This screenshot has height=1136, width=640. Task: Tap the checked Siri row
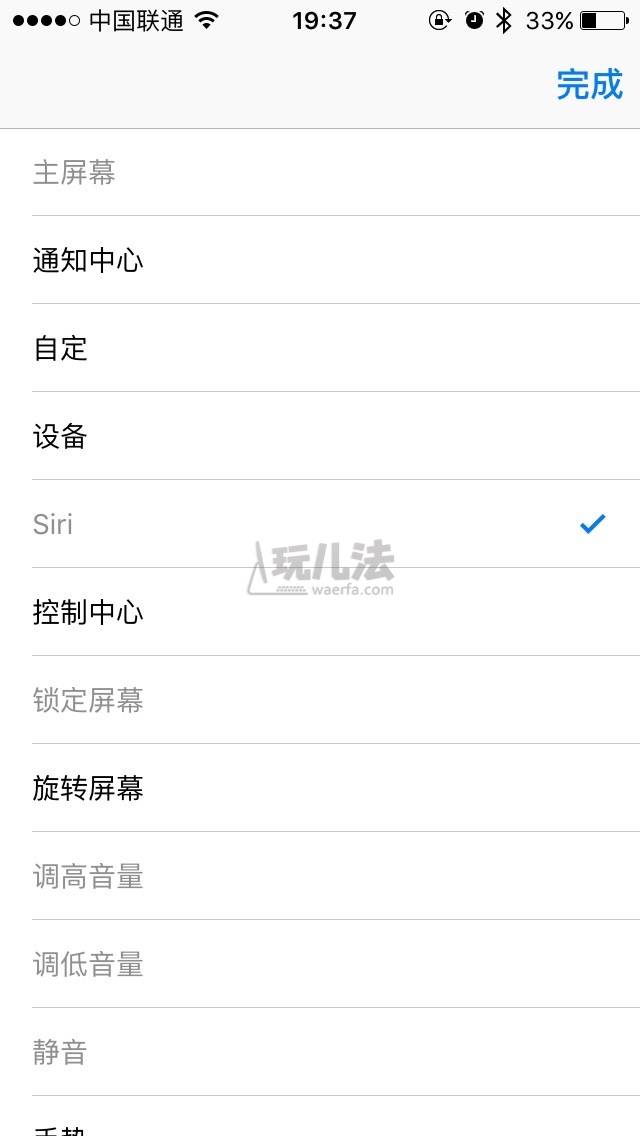click(320, 524)
